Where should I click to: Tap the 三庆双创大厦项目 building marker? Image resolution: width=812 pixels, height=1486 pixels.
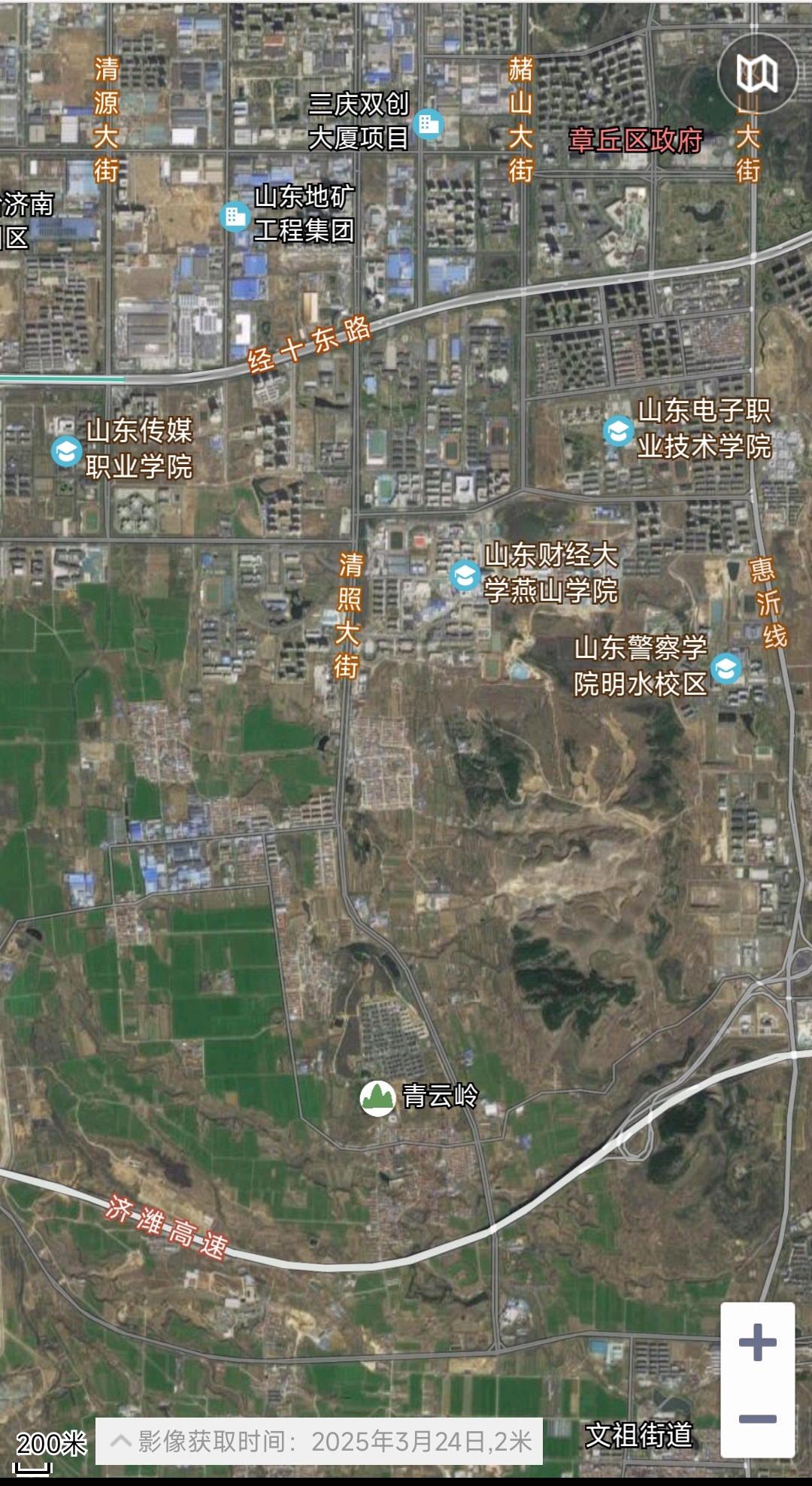click(429, 124)
